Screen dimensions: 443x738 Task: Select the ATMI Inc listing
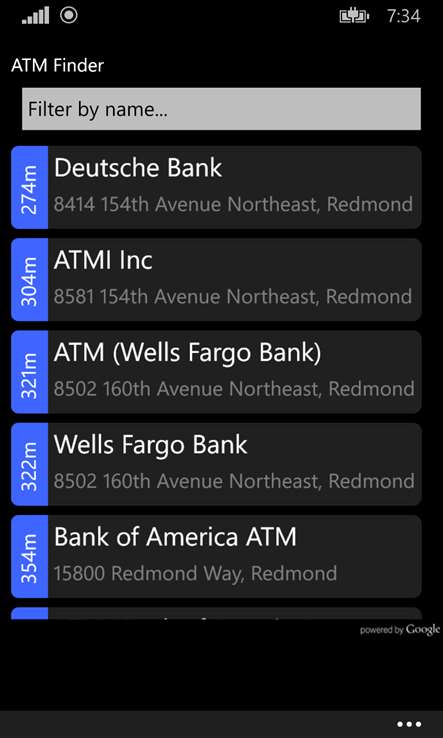coord(216,280)
